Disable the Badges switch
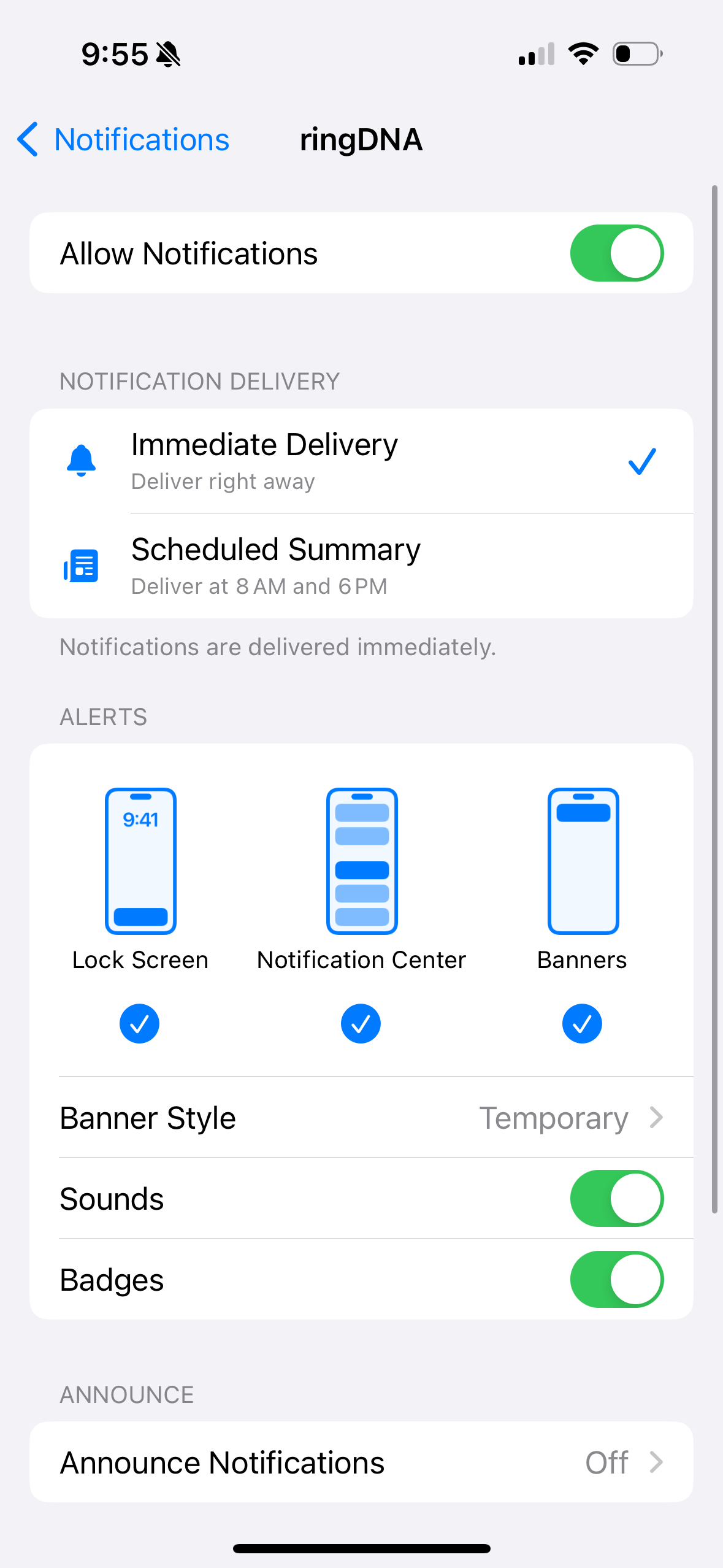This screenshot has width=723, height=1568. click(x=616, y=1279)
